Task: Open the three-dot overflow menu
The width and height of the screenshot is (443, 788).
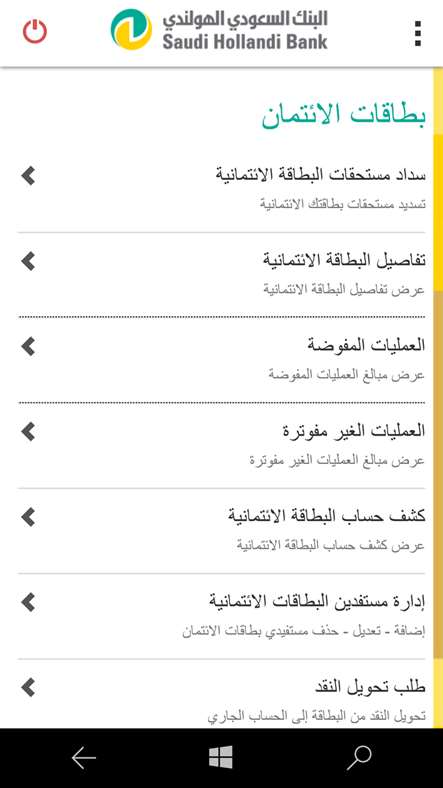Action: (x=417, y=33)
